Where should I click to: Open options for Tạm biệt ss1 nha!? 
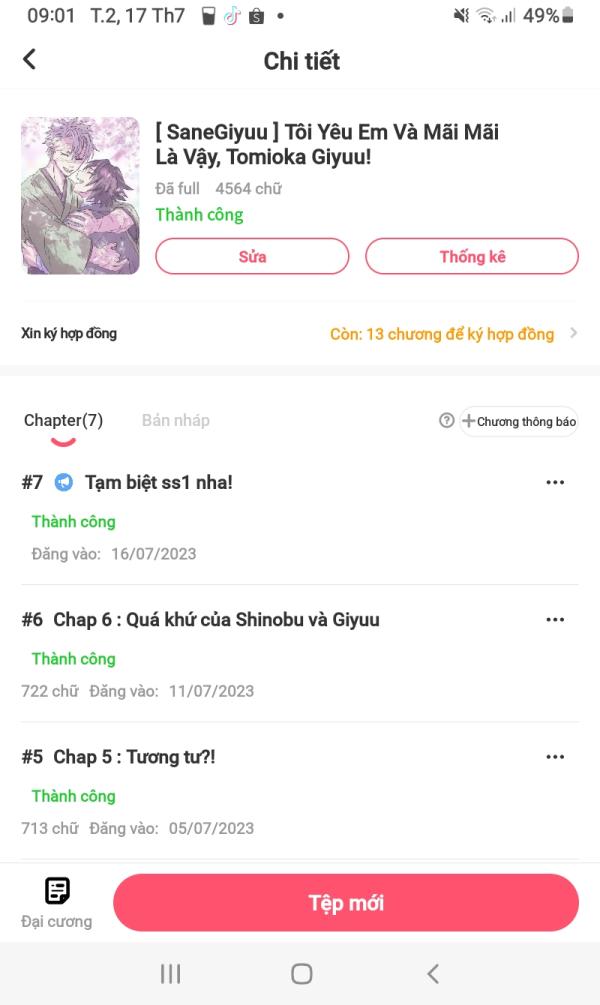(x=555, y=483)
